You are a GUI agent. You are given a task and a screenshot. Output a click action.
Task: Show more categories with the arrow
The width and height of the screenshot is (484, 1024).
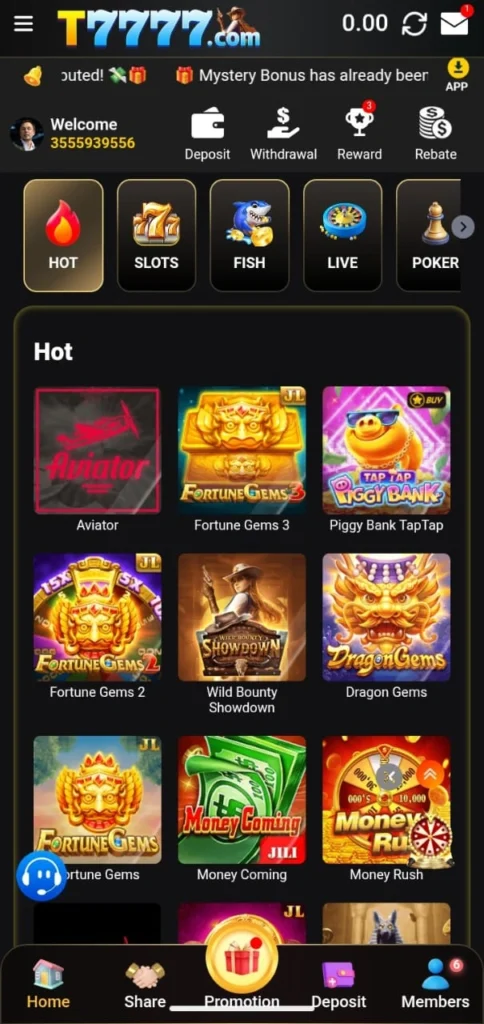coord(463,227)
